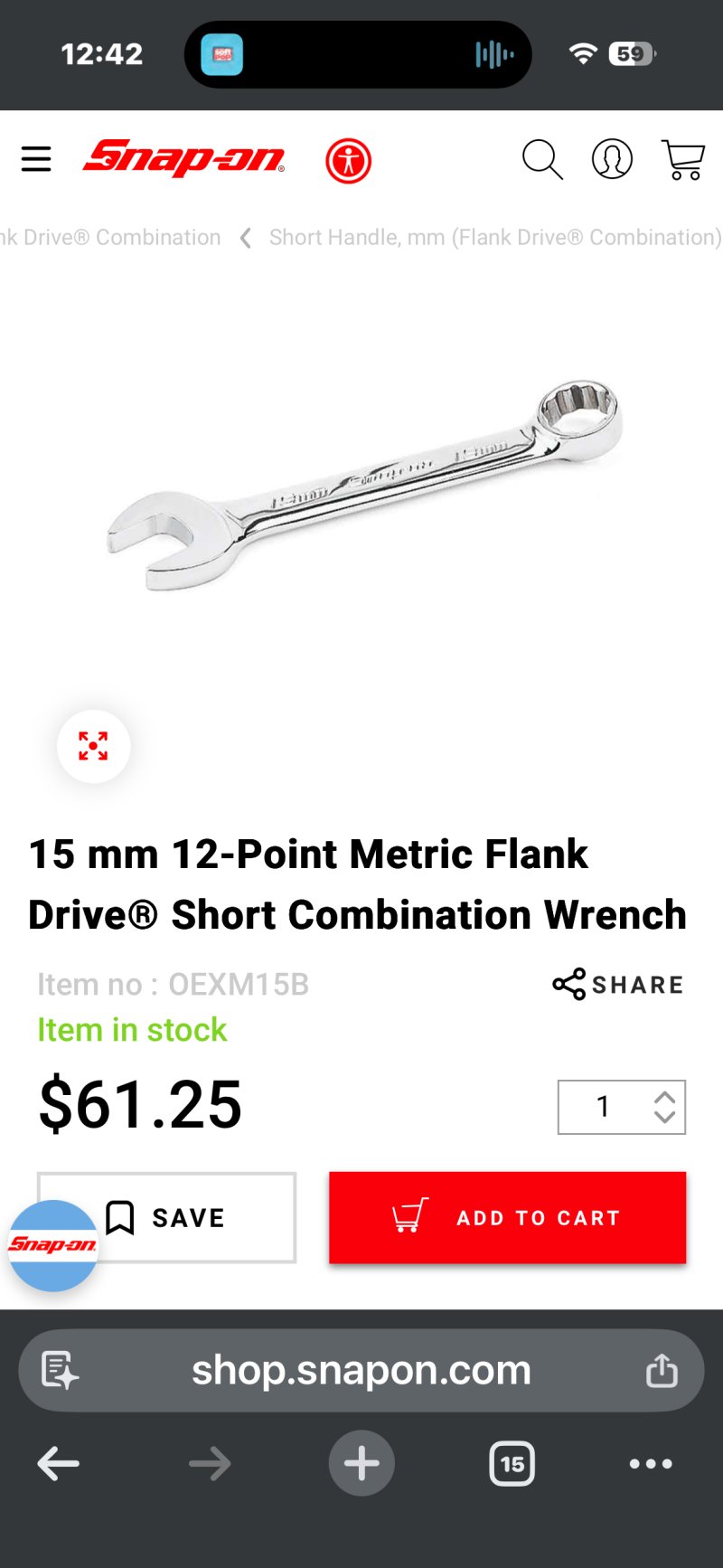The image size is (723, 1568).
Task: Open the page reader tools icon
Action: pyautogui.click(x=60, y=1371)
